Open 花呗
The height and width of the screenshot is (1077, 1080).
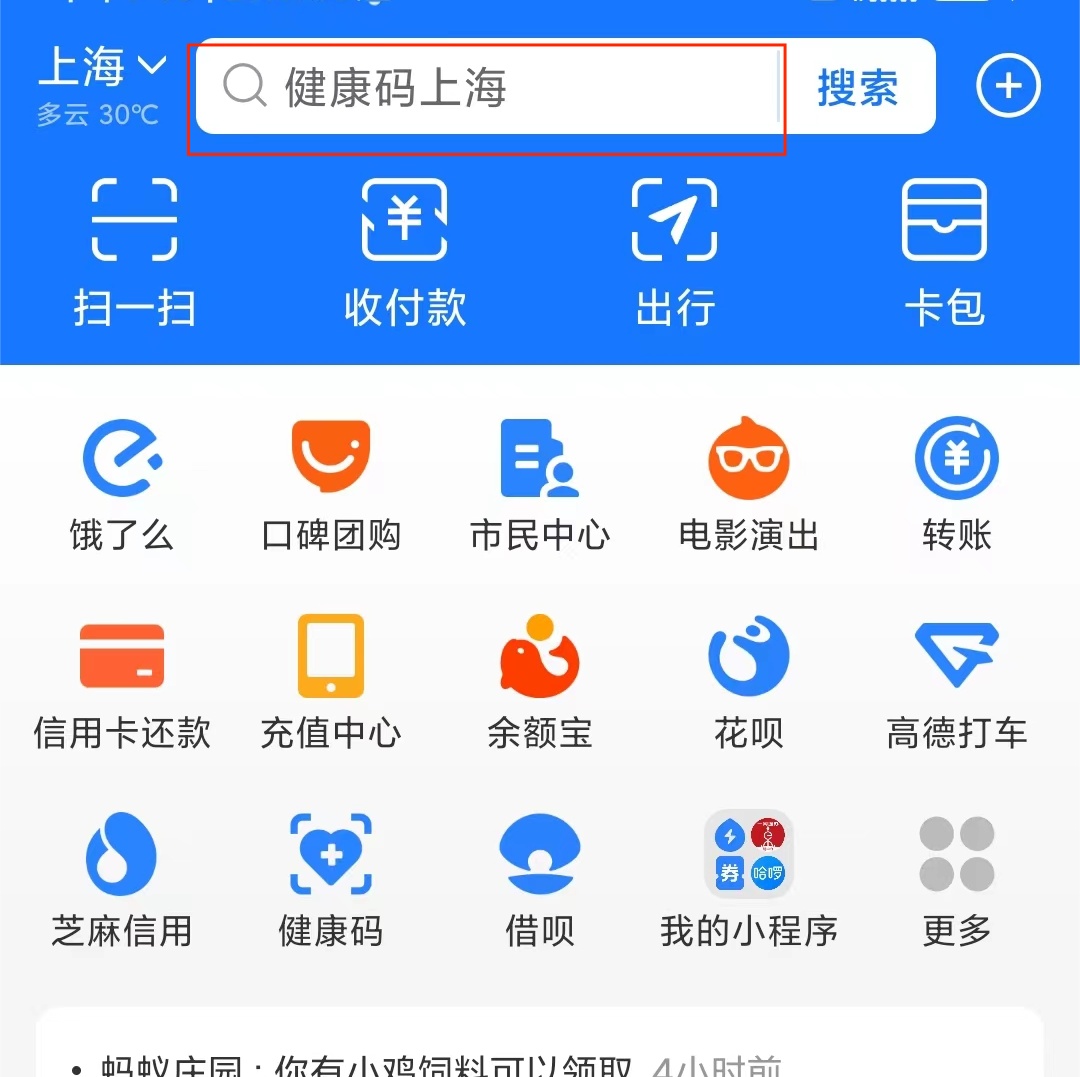[x=748, y=683]
